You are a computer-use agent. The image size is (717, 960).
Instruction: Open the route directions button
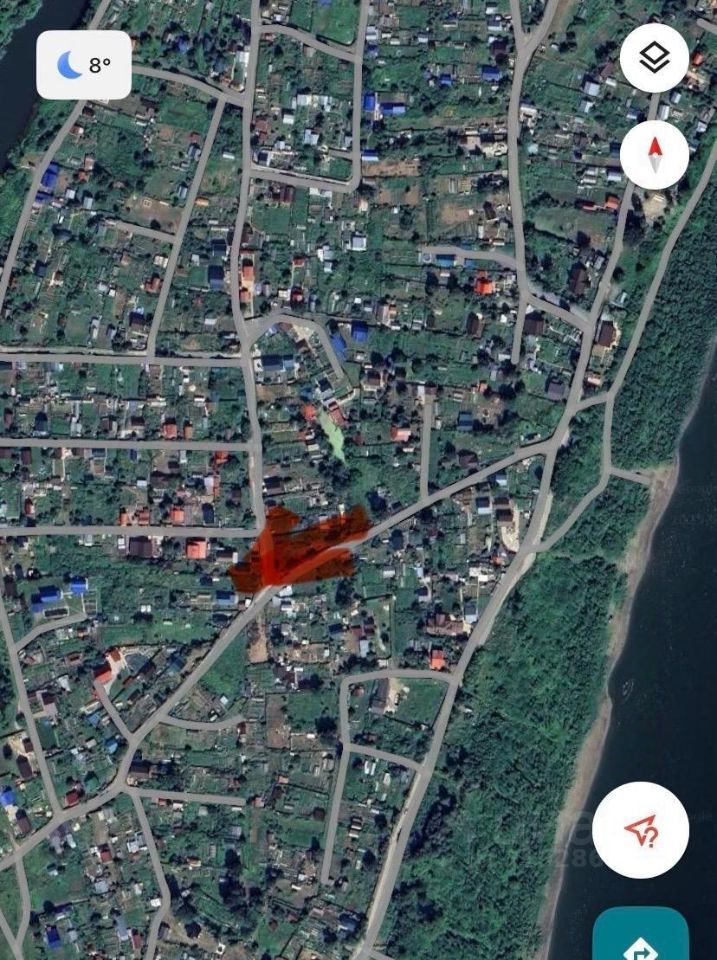point(640,940)
